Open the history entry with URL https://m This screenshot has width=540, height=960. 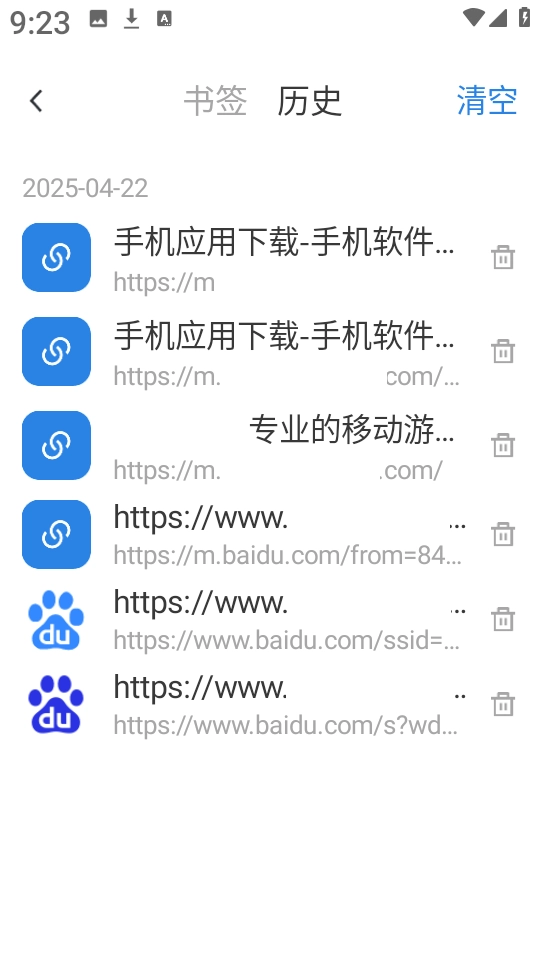tap(242, 258)
